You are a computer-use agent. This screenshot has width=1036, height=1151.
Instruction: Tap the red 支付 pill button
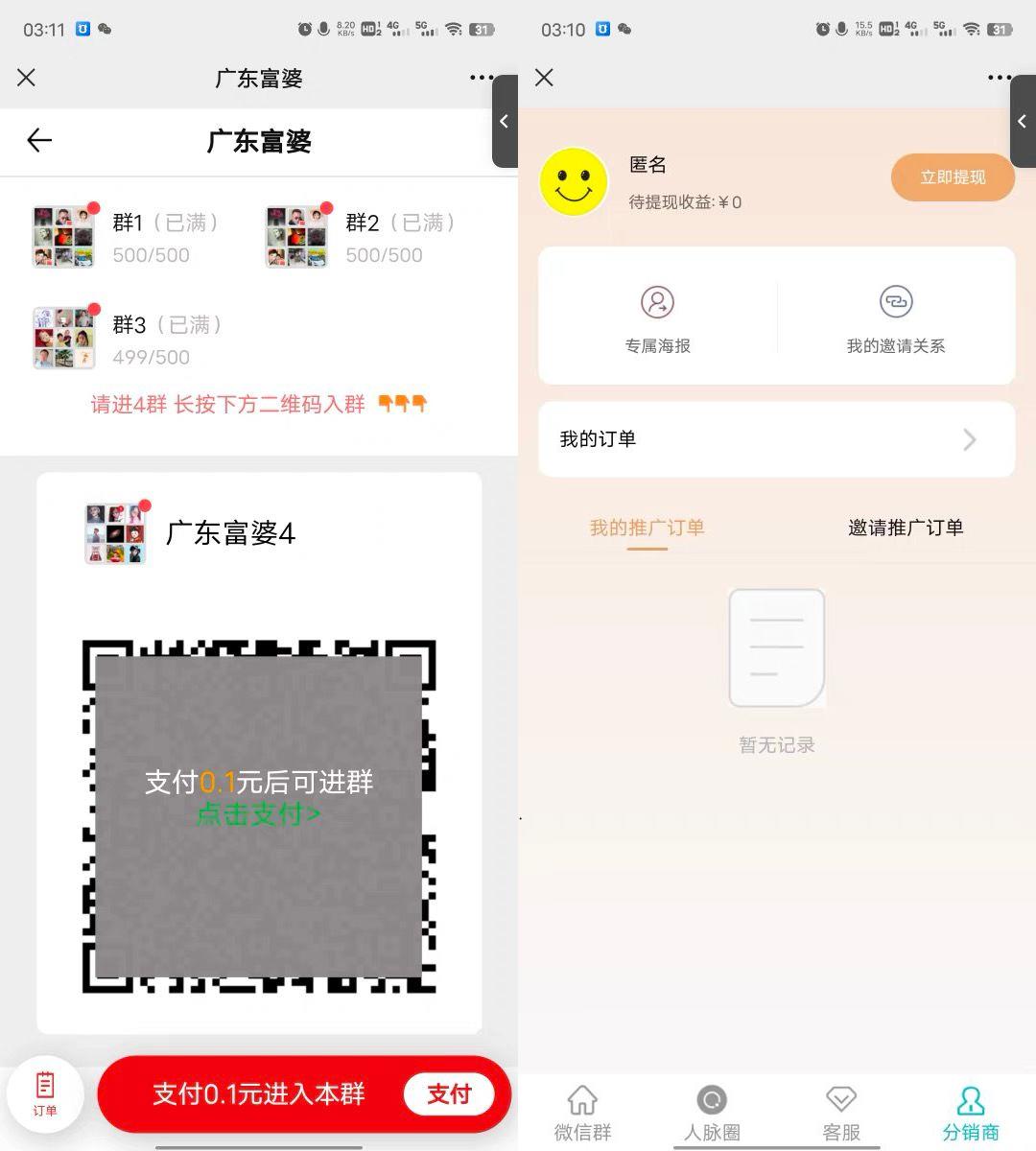click(x=449, y=1093)
